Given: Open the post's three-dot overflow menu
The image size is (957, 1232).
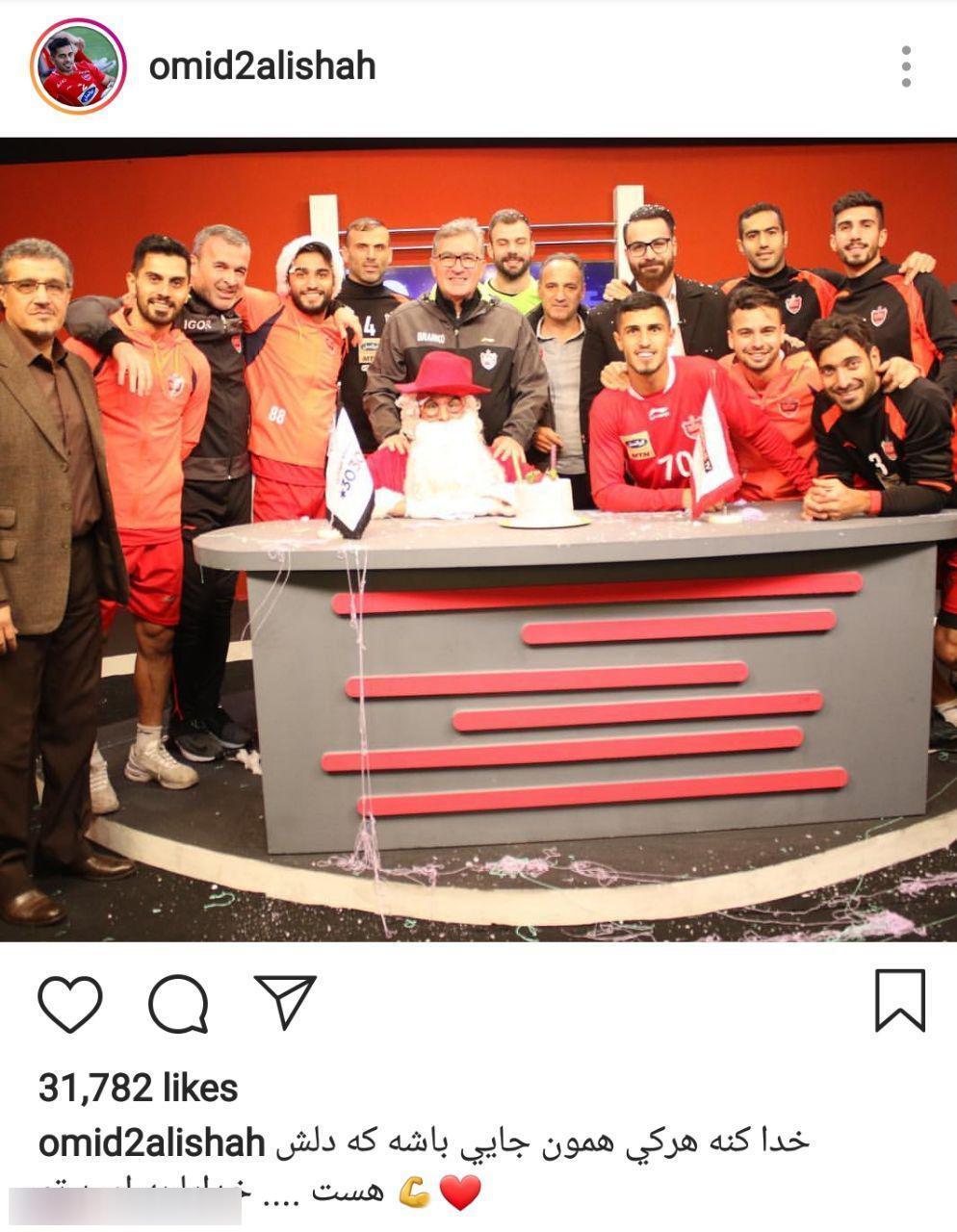Looking at the screenshot, I should point(906,66).
